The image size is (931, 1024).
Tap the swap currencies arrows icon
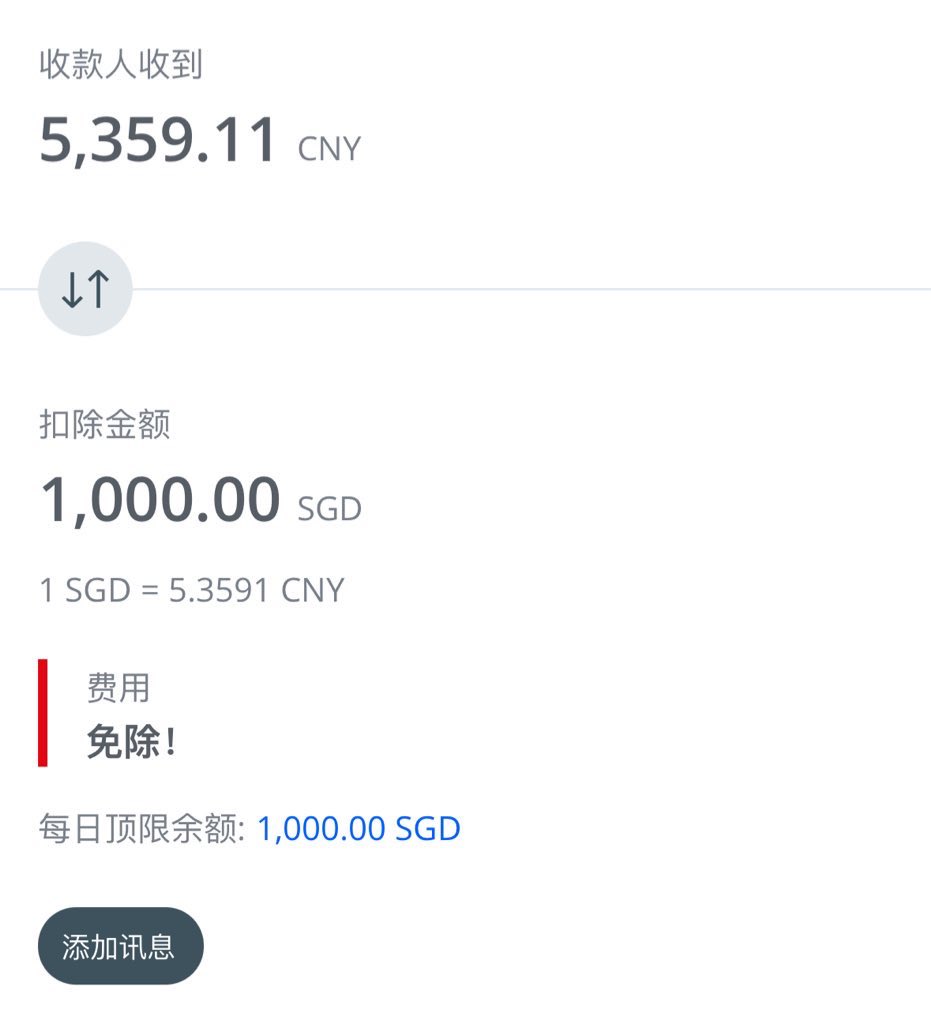click(x=85, y=289)
